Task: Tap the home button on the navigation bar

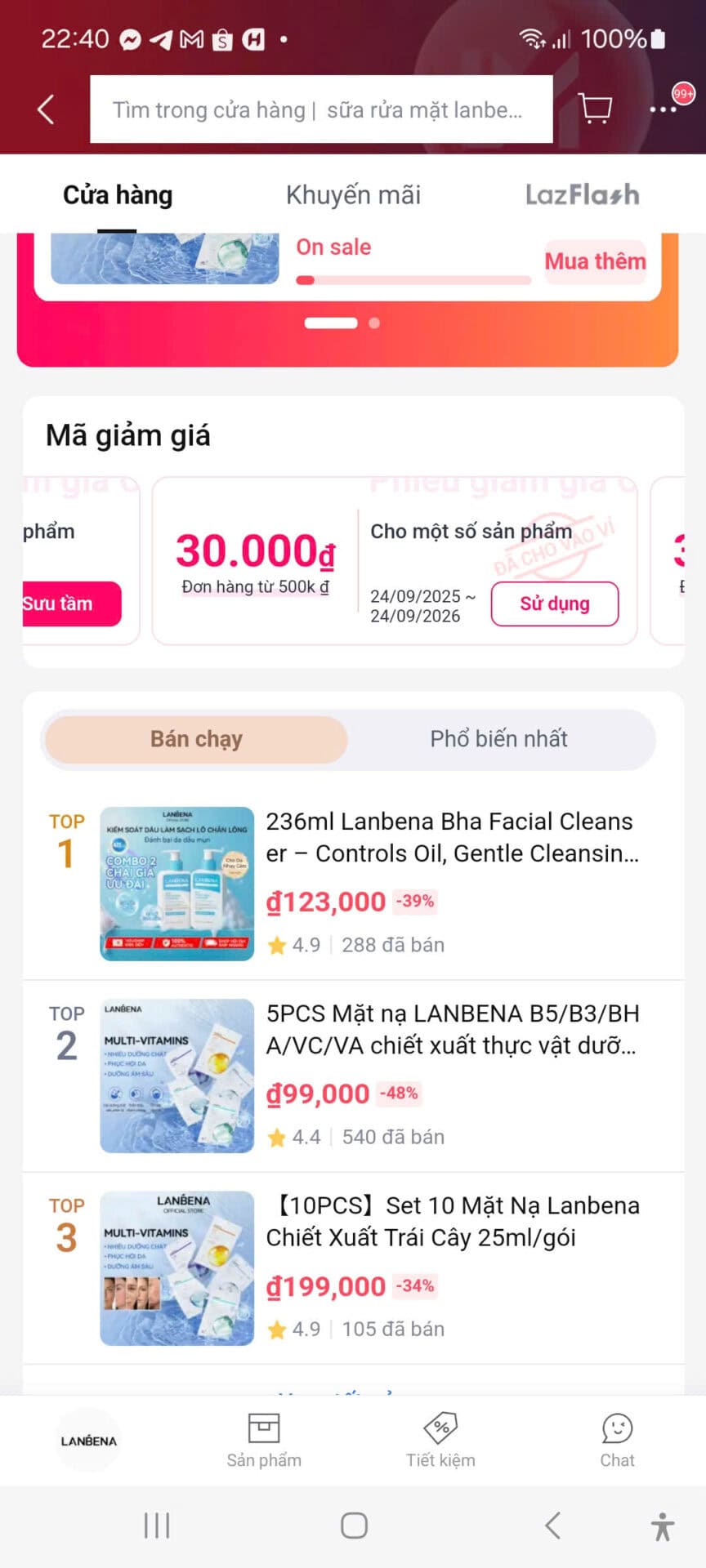Action: (x=352, y=1524)
